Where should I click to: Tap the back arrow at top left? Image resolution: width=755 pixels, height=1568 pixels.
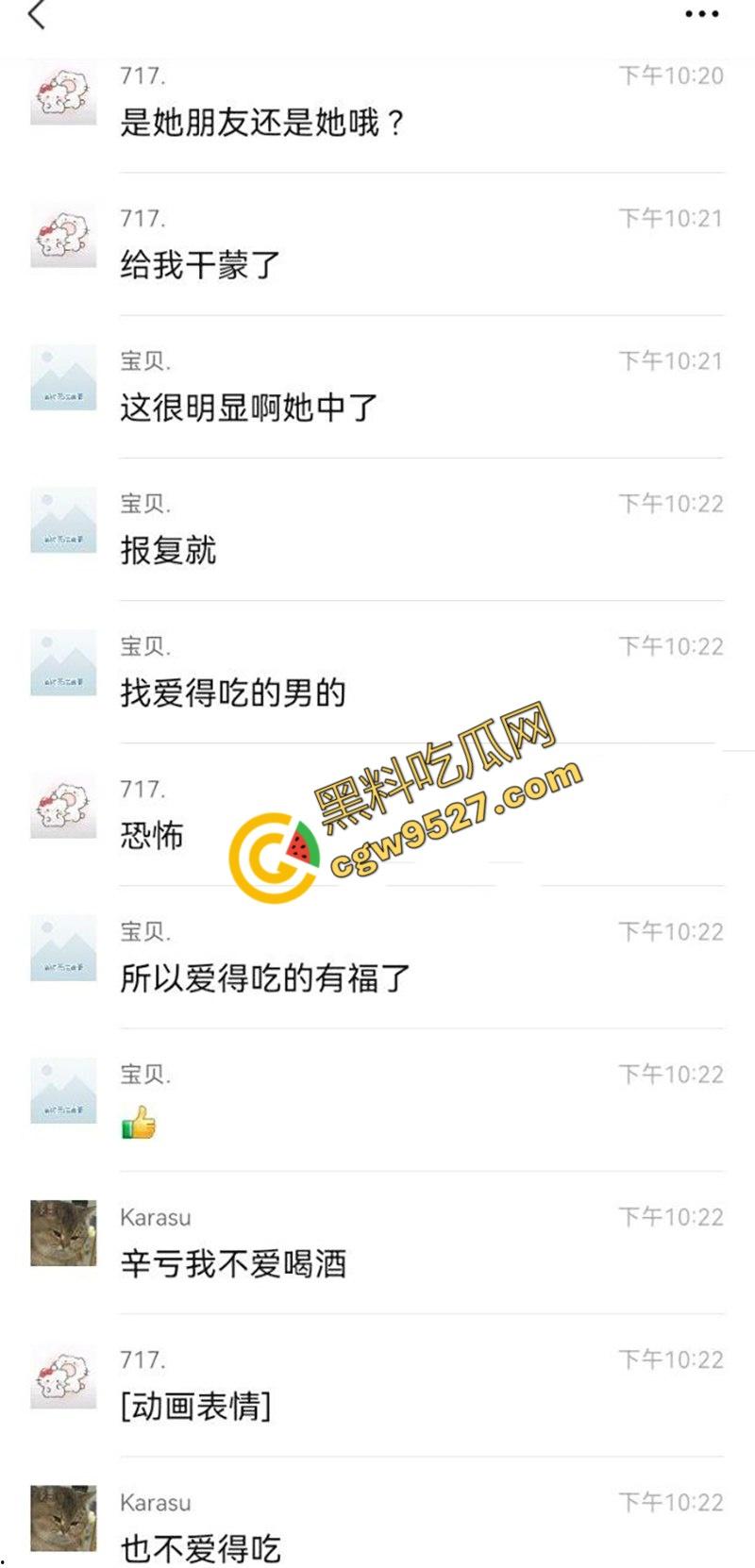pyautogui.click(x=40, y=17)
